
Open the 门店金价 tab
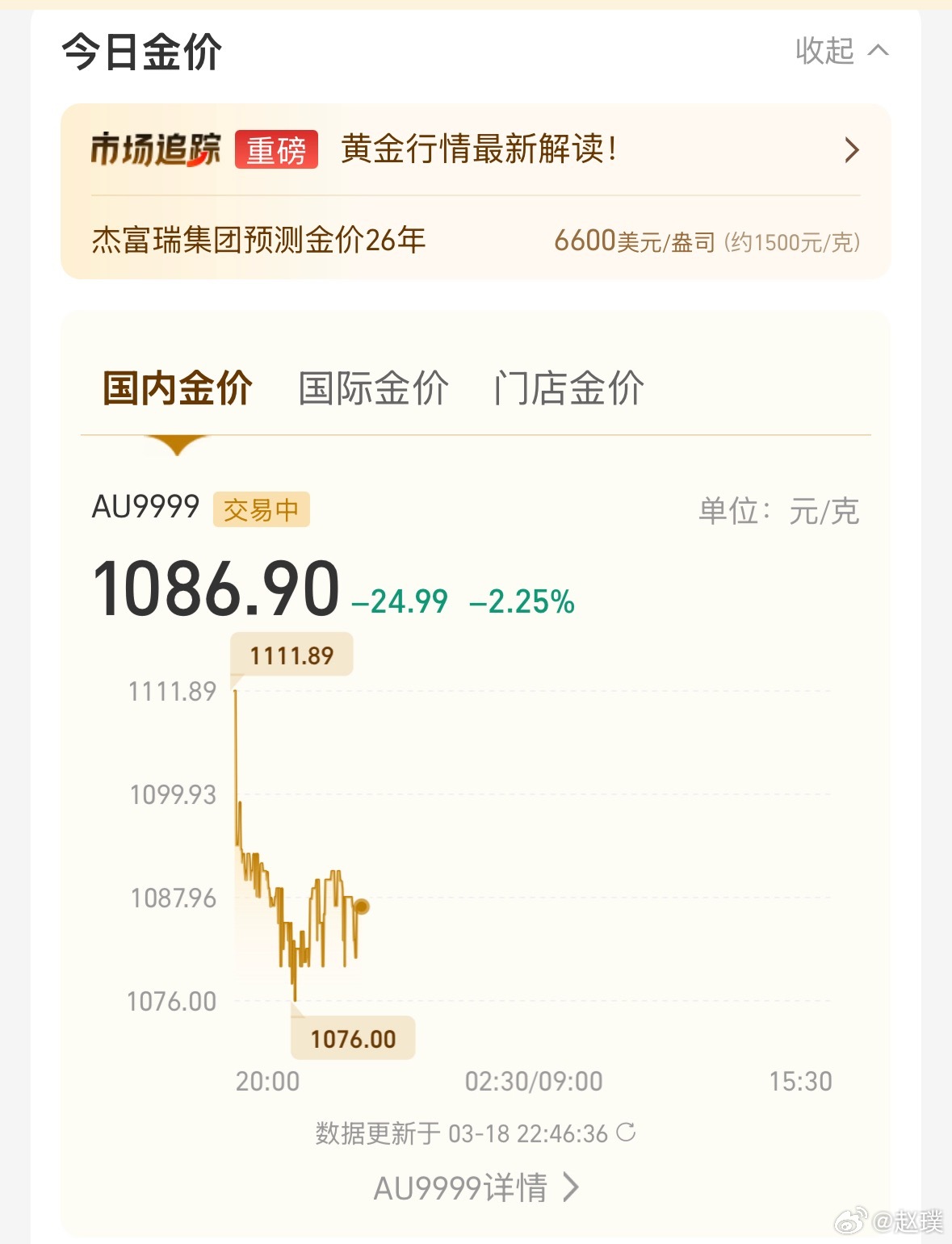coord(569,387)
